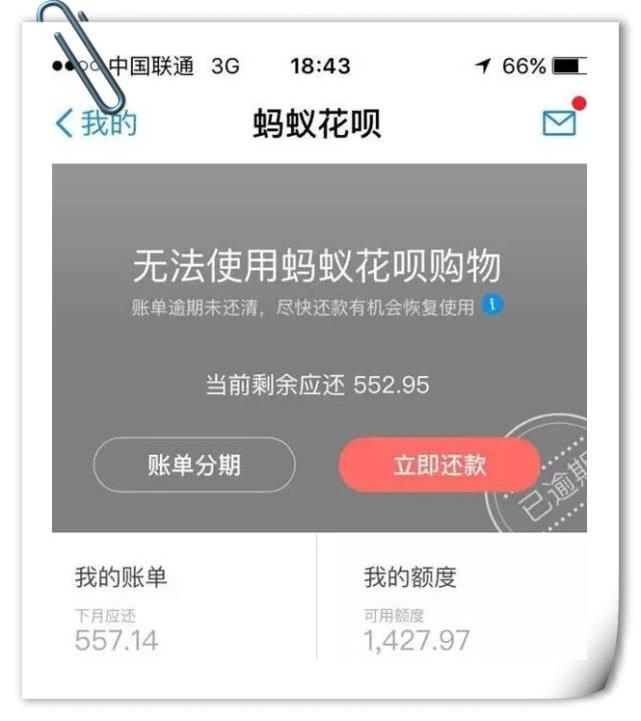Viewport: 641px width, 721px height.
Task: Open the messages envelope icon
Action: coord(559,122)
